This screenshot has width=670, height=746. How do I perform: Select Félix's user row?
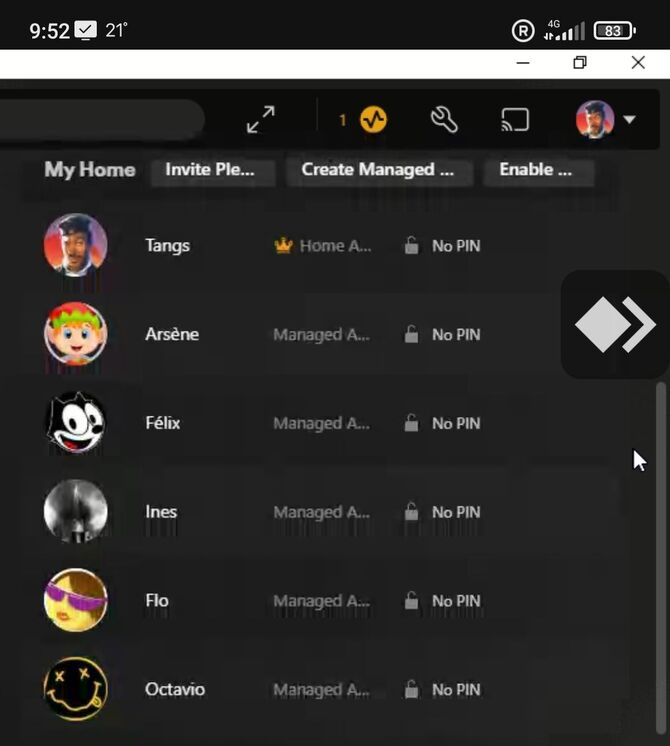coord(163,423)
